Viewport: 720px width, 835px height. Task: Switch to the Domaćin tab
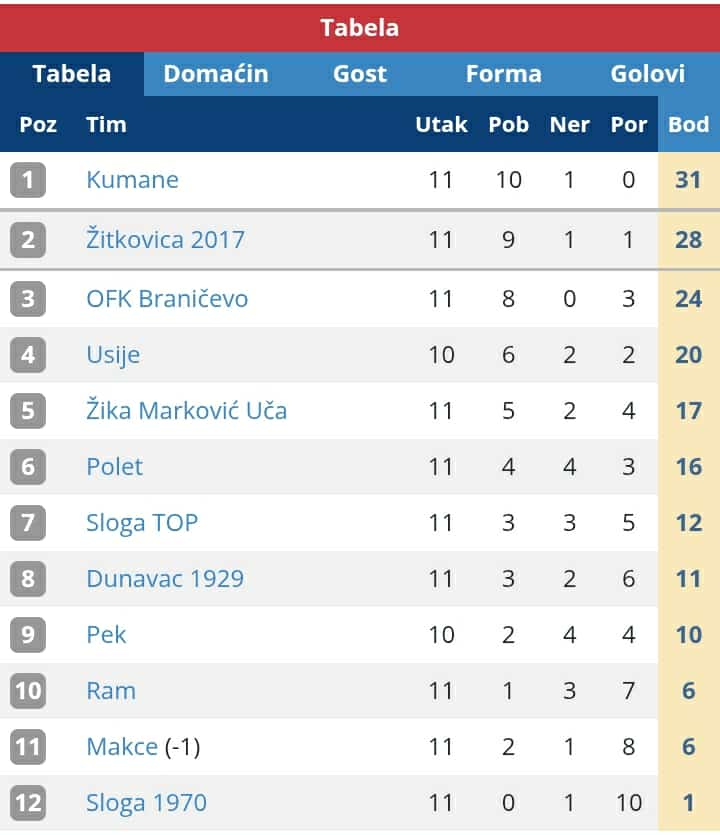pos(216,74)
